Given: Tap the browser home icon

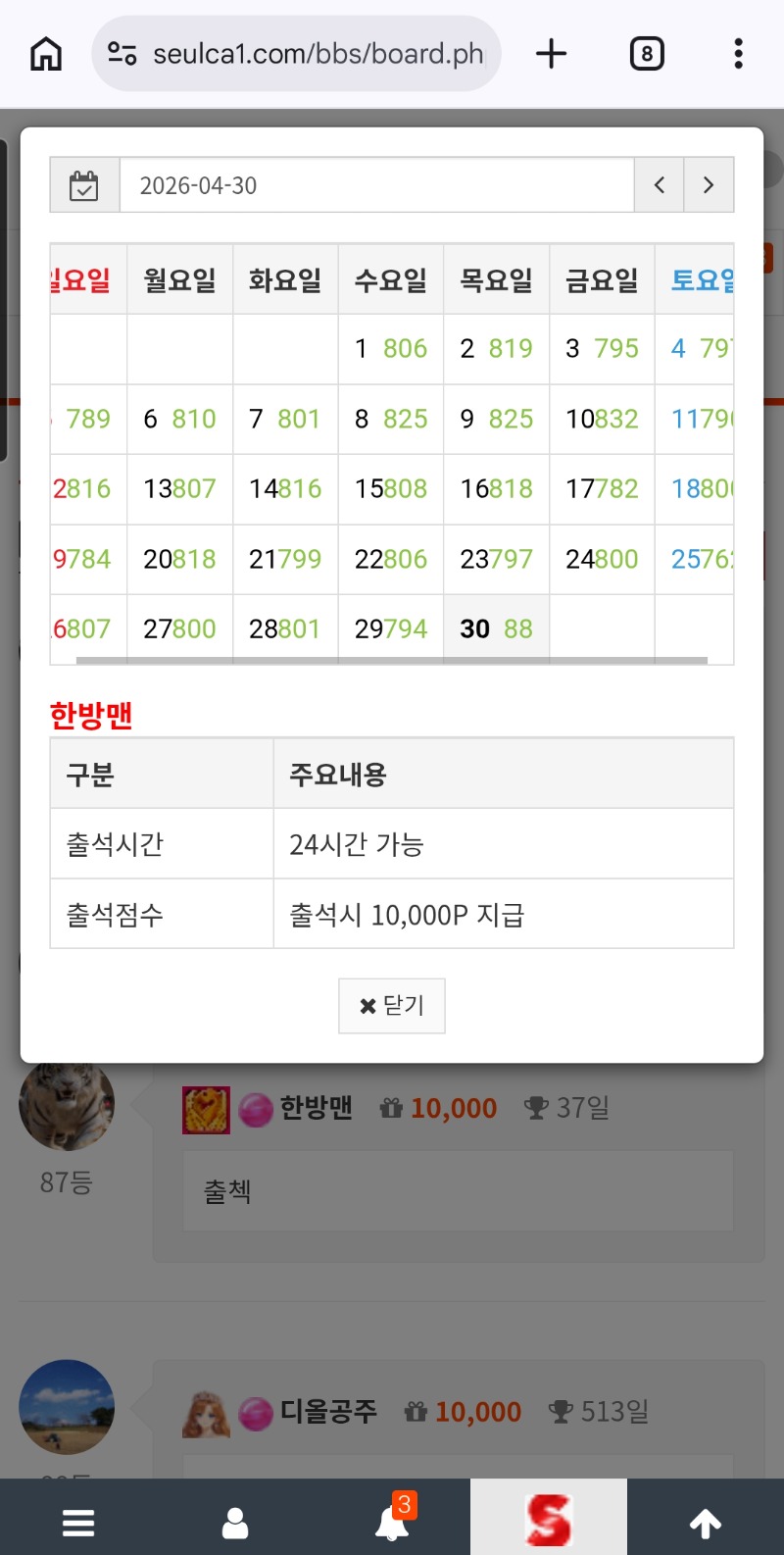Looking at the screenshot, I should tap(46, 54).
